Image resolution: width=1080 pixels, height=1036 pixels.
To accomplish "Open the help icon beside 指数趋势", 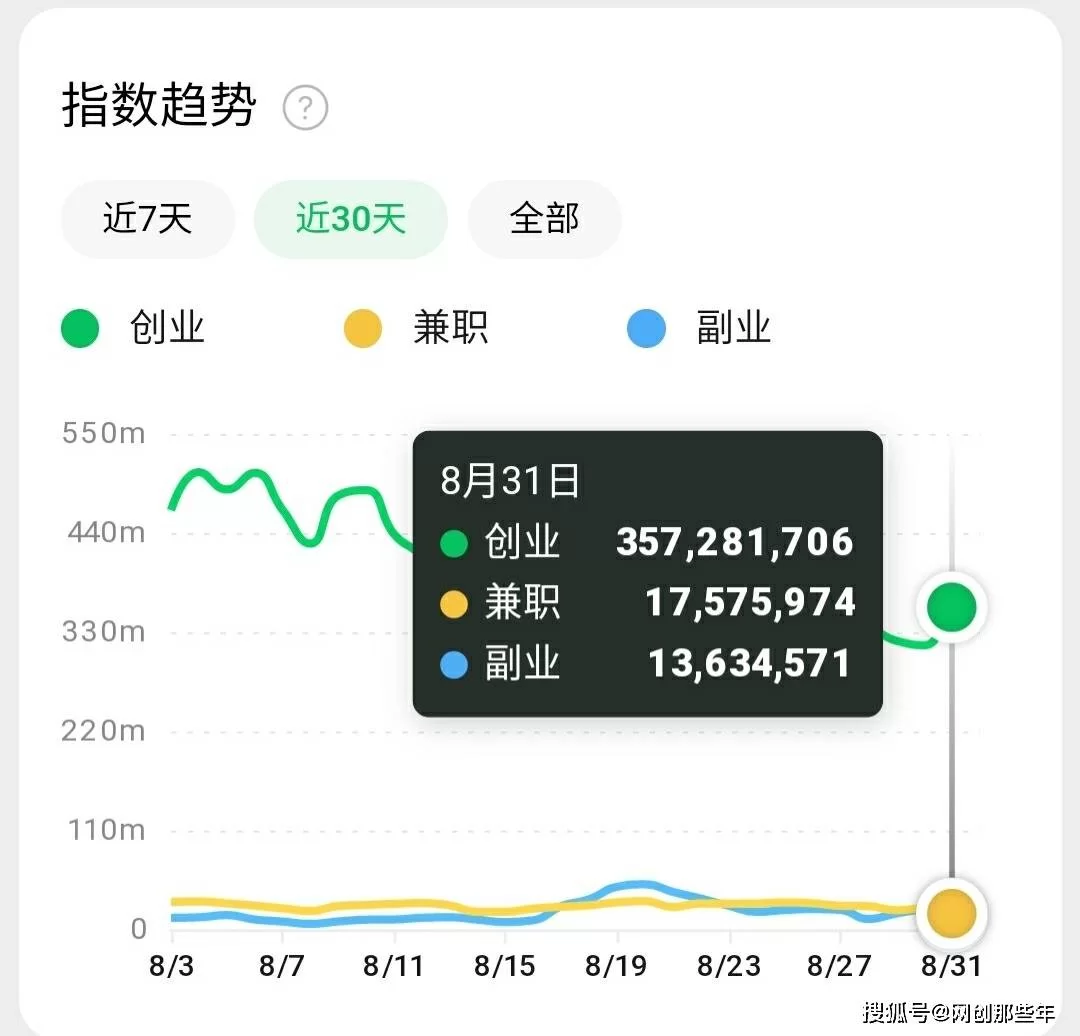I will click(305, 107).
